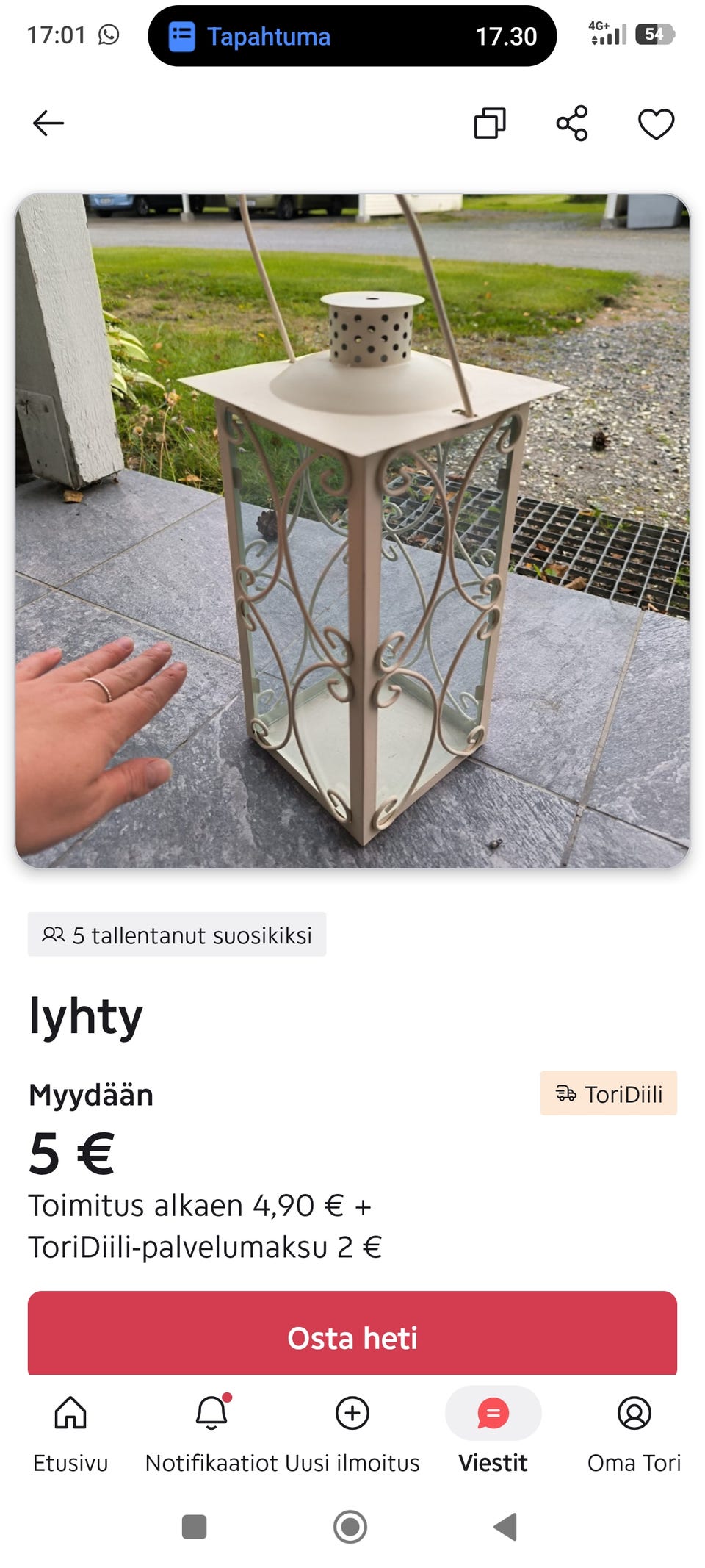The height and width of the screenshot is (1568, 705).
Task: Add the listing to favorites with heart
Action: click(656, 123)
